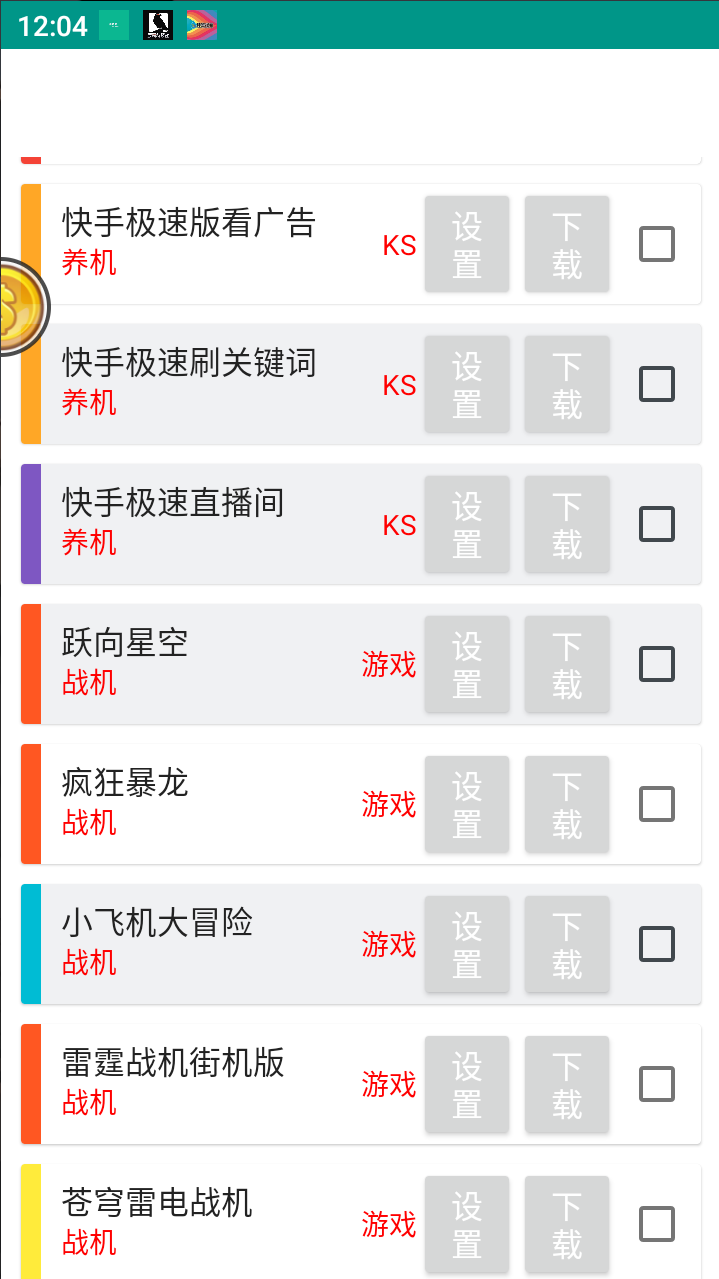Download the 快手极速版看广告 script
The image size is (719, 1279).
coord(567,244)
